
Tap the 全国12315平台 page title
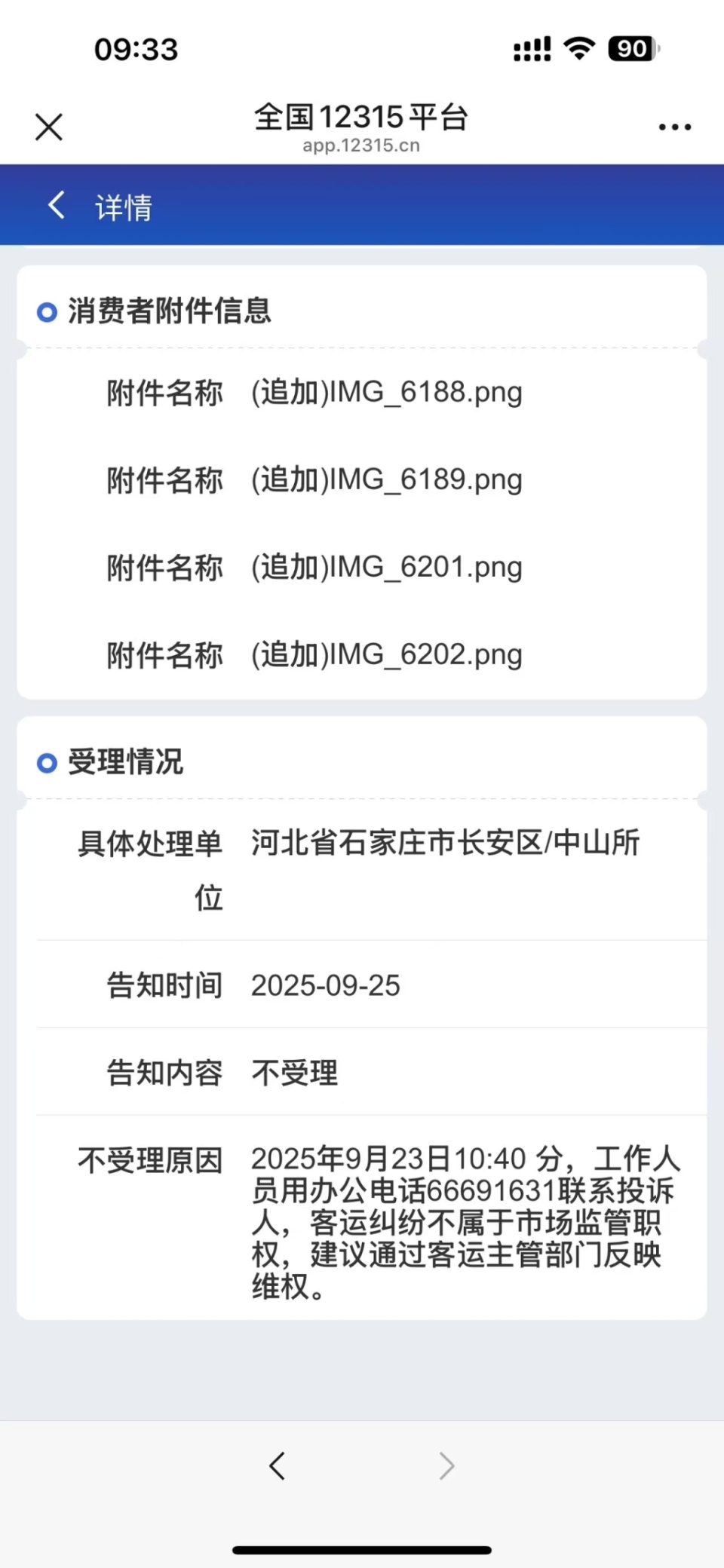pyautogui.click(x=361, y=117)
